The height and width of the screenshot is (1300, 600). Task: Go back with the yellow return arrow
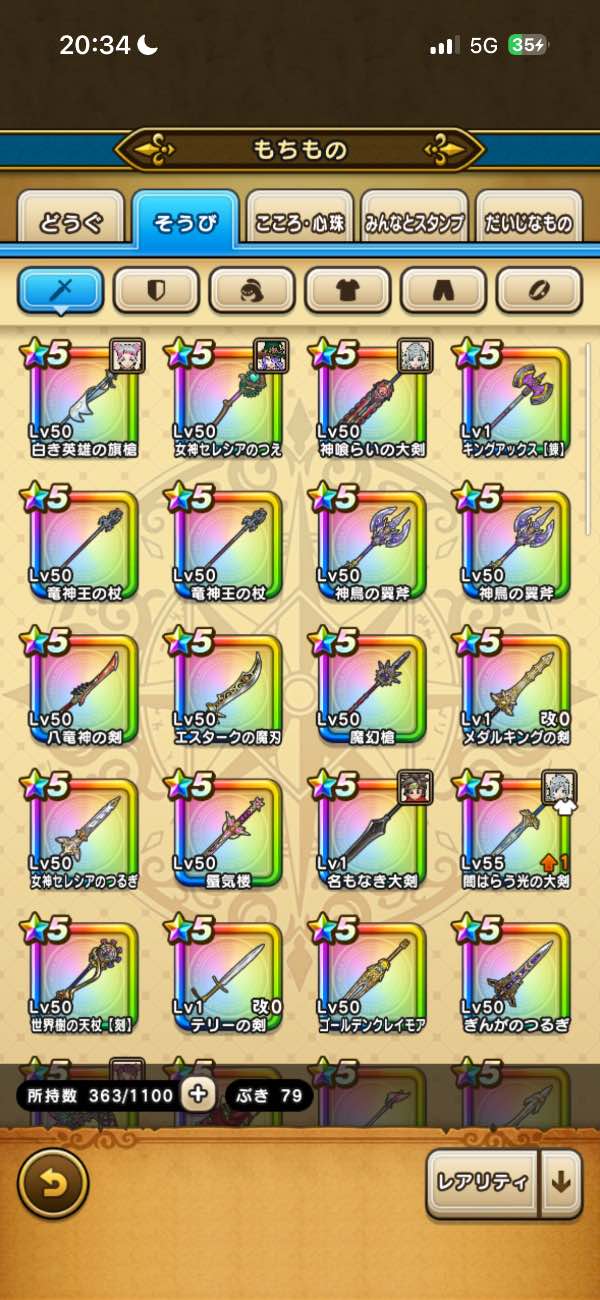pos(53,1182)
